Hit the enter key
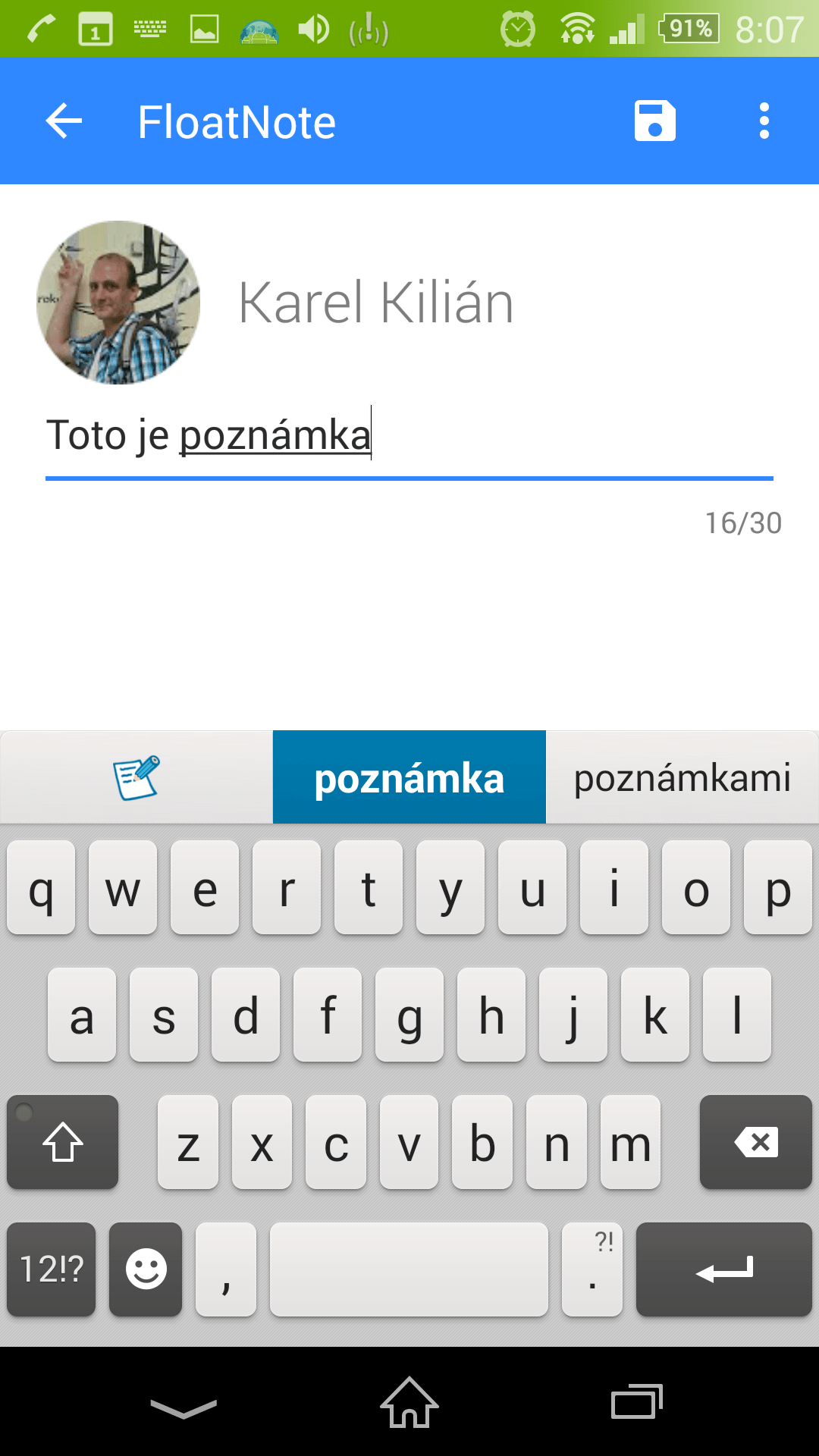Viewport: 819px width, 1456px height. click(723, 1269)
